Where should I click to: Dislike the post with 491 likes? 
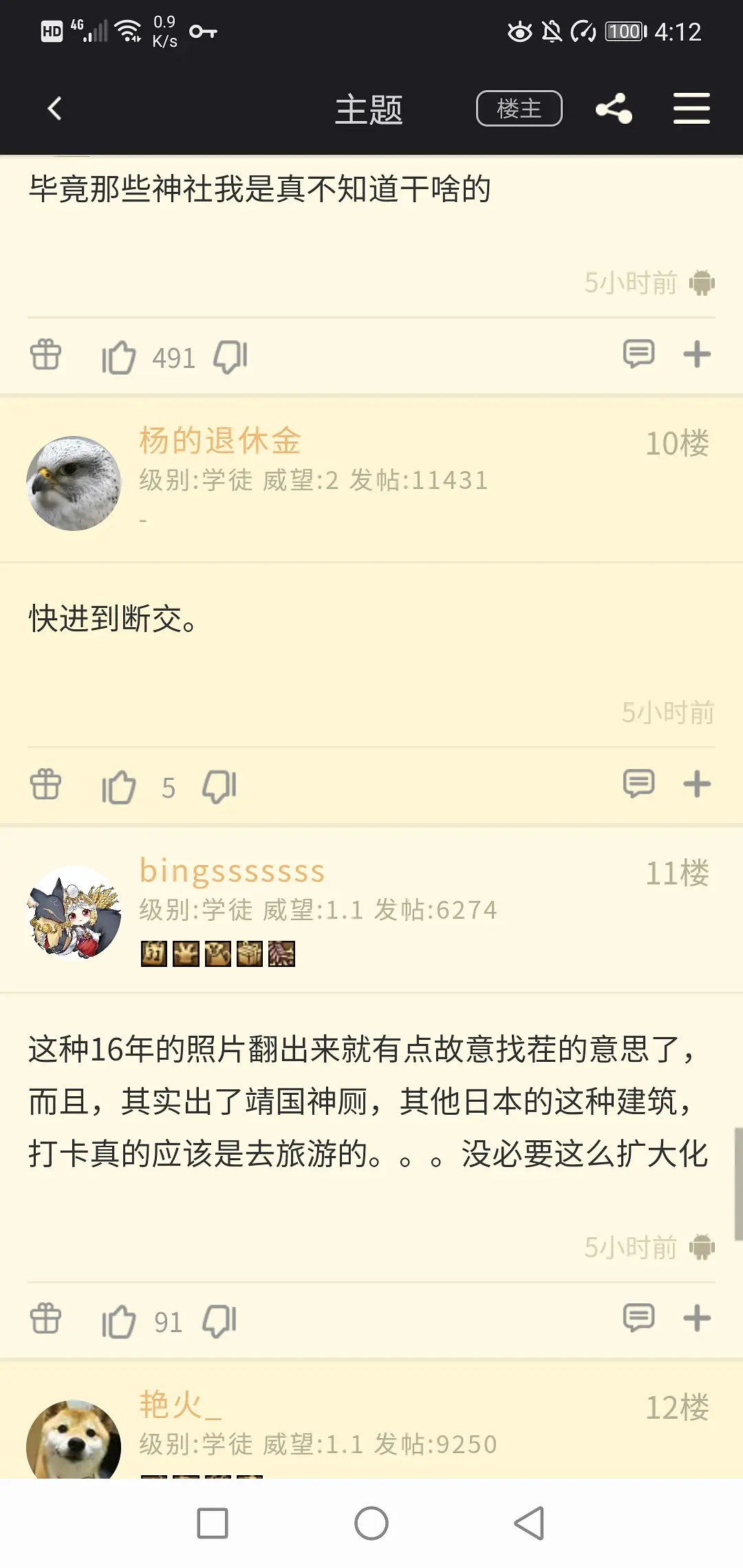(x=230, y=357)
